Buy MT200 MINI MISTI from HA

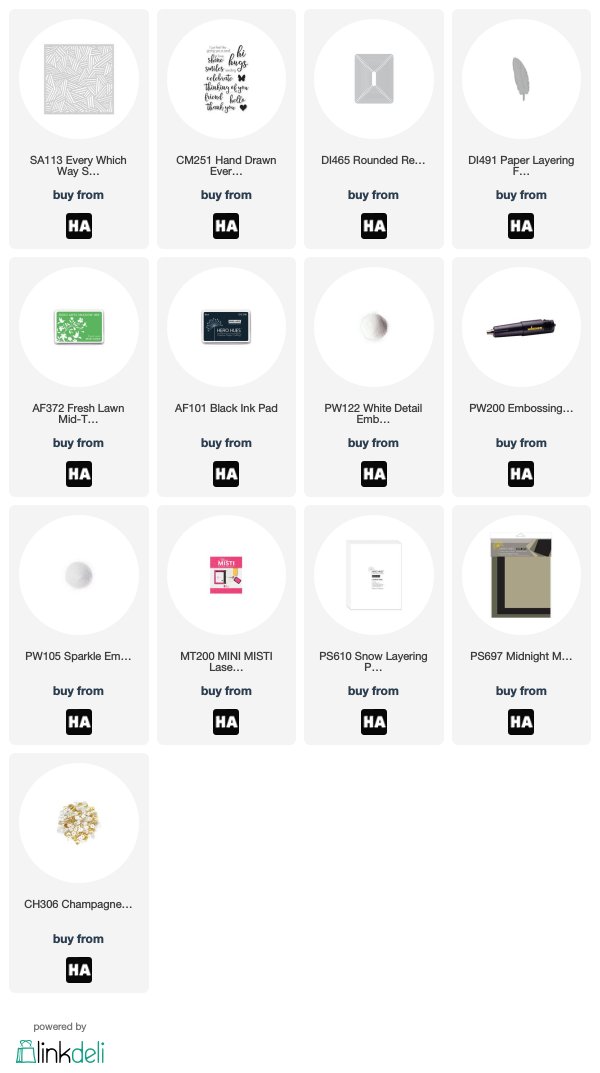(226, 722)
